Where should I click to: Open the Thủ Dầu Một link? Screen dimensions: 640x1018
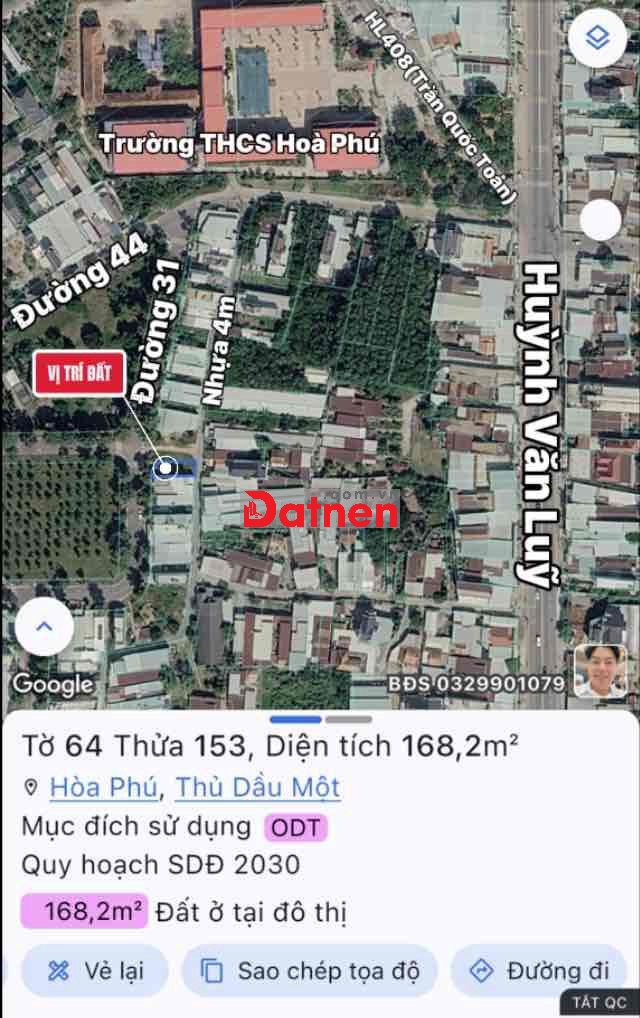258,787
